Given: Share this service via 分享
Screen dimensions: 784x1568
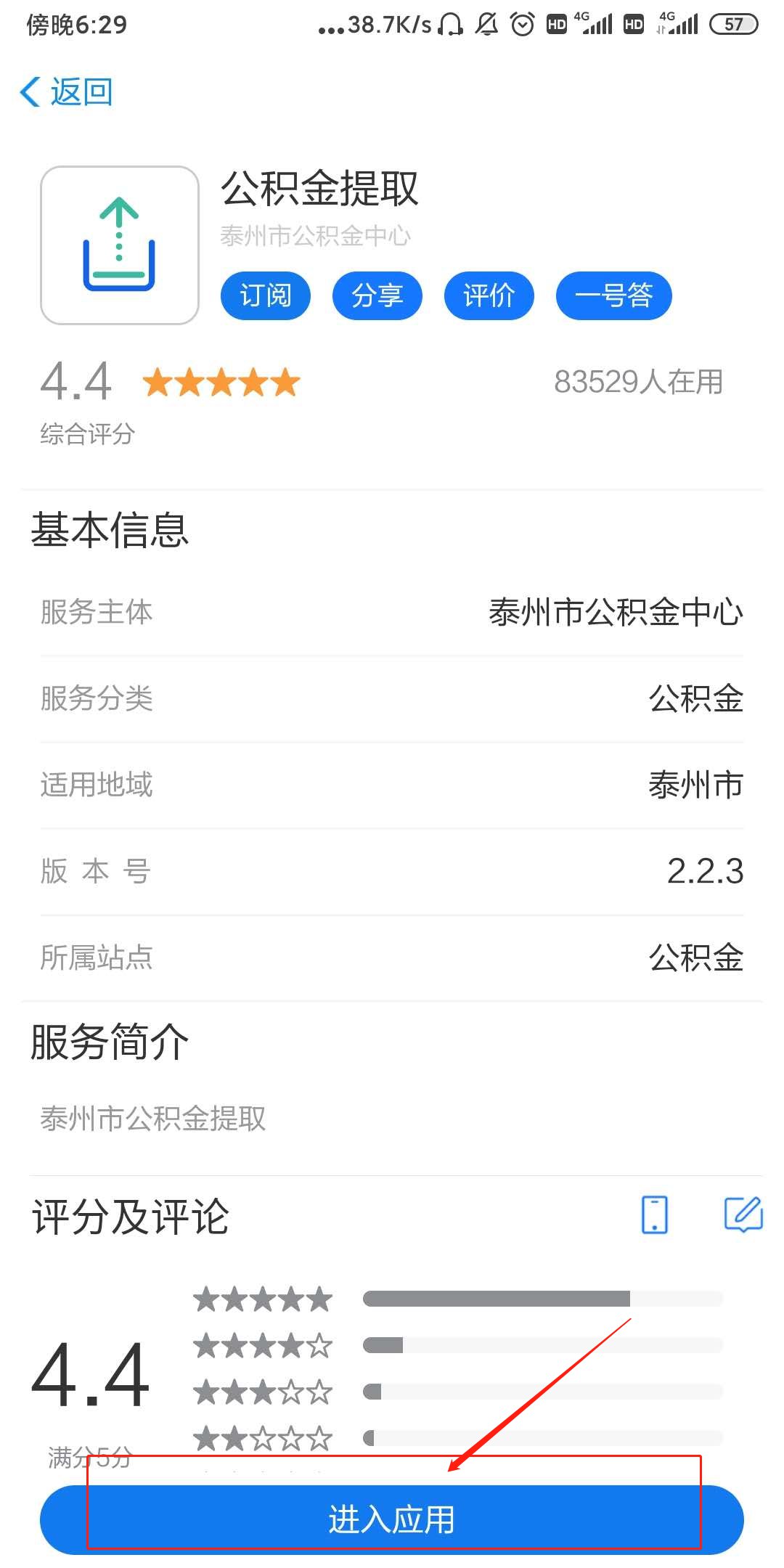Looking at the screenshot, I should 377,295.
